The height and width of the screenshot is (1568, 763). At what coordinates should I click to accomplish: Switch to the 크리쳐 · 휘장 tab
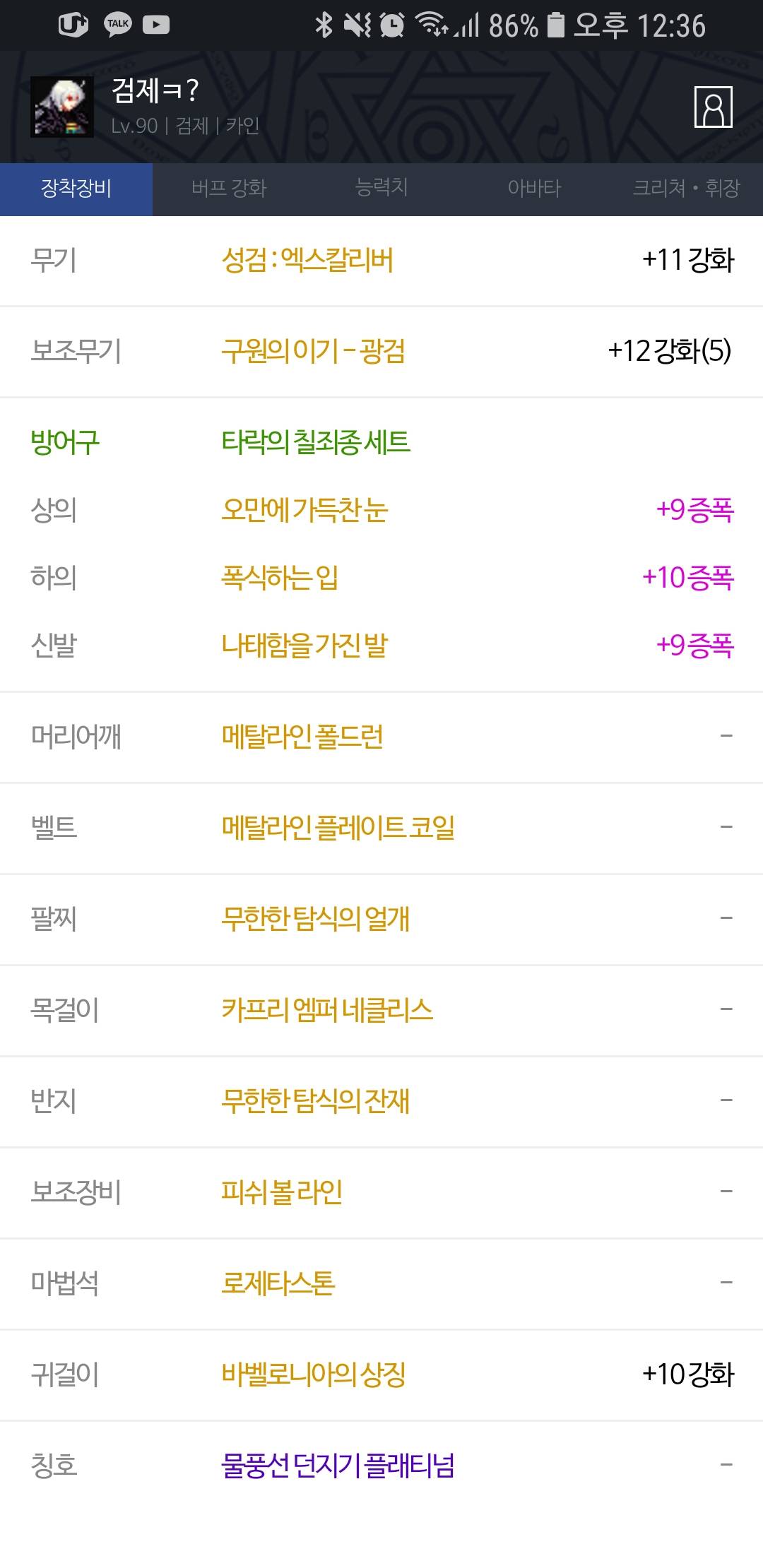click(x=687, y=189)
